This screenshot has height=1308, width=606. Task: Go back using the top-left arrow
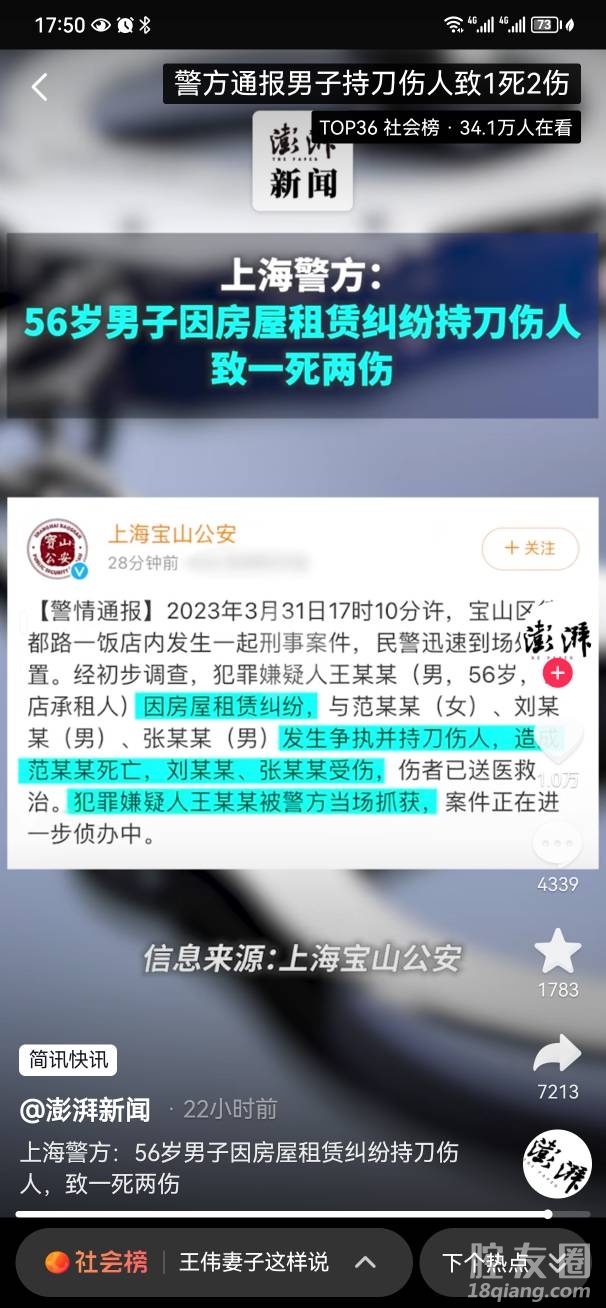[39, 87]
